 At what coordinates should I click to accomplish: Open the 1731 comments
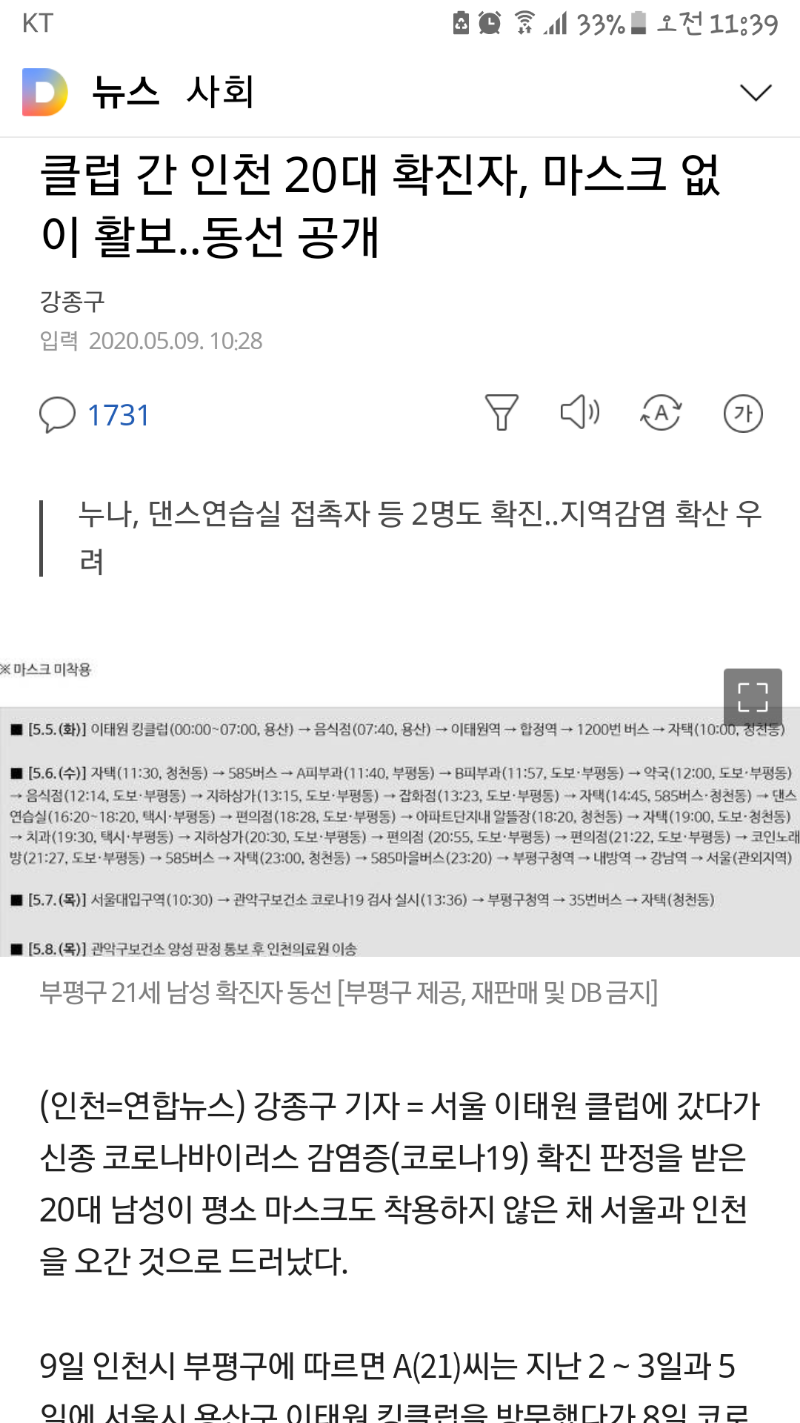click(x=96, y=414)
